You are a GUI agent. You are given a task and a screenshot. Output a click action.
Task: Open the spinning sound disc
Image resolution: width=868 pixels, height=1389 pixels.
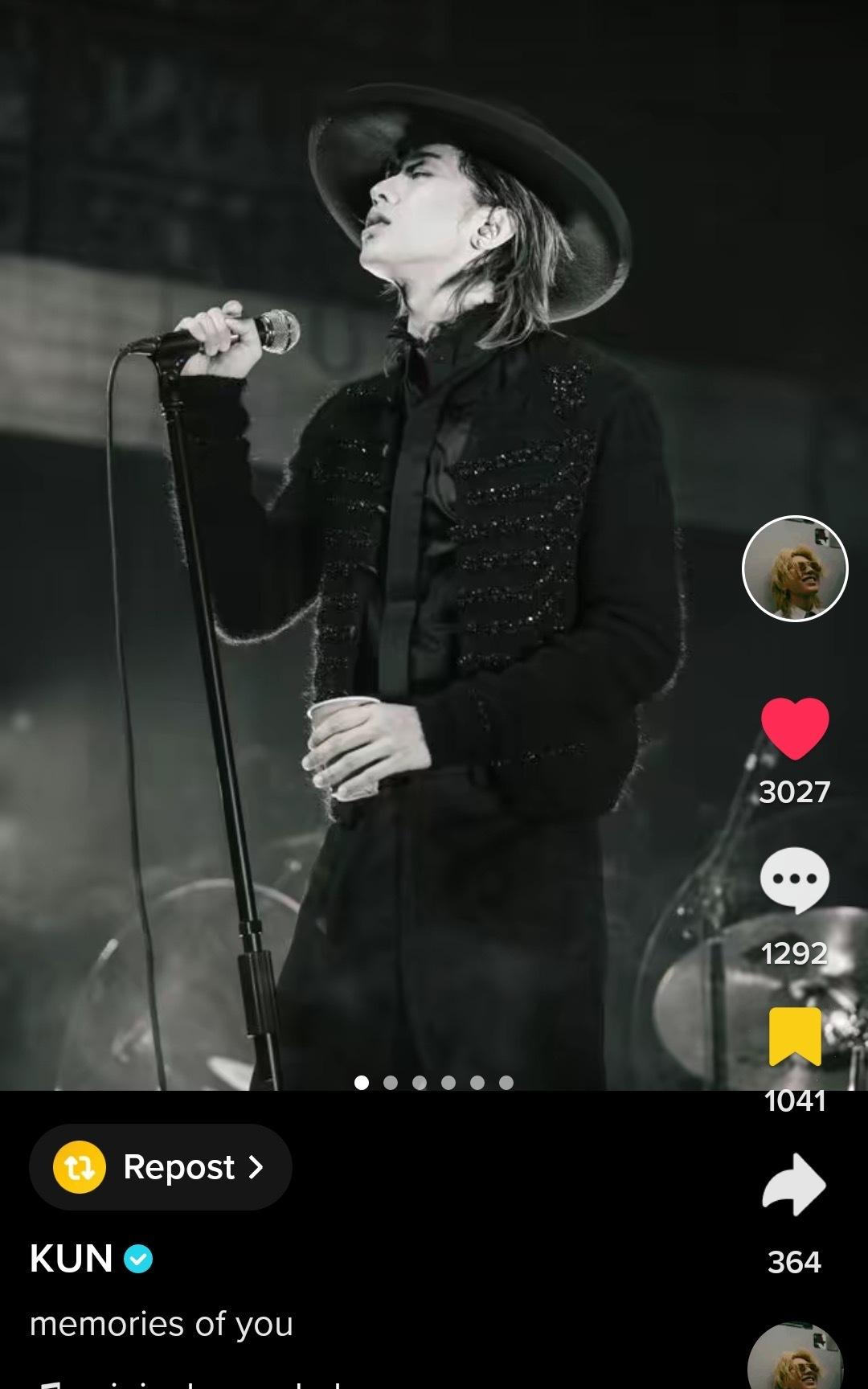click(795, 1356)
